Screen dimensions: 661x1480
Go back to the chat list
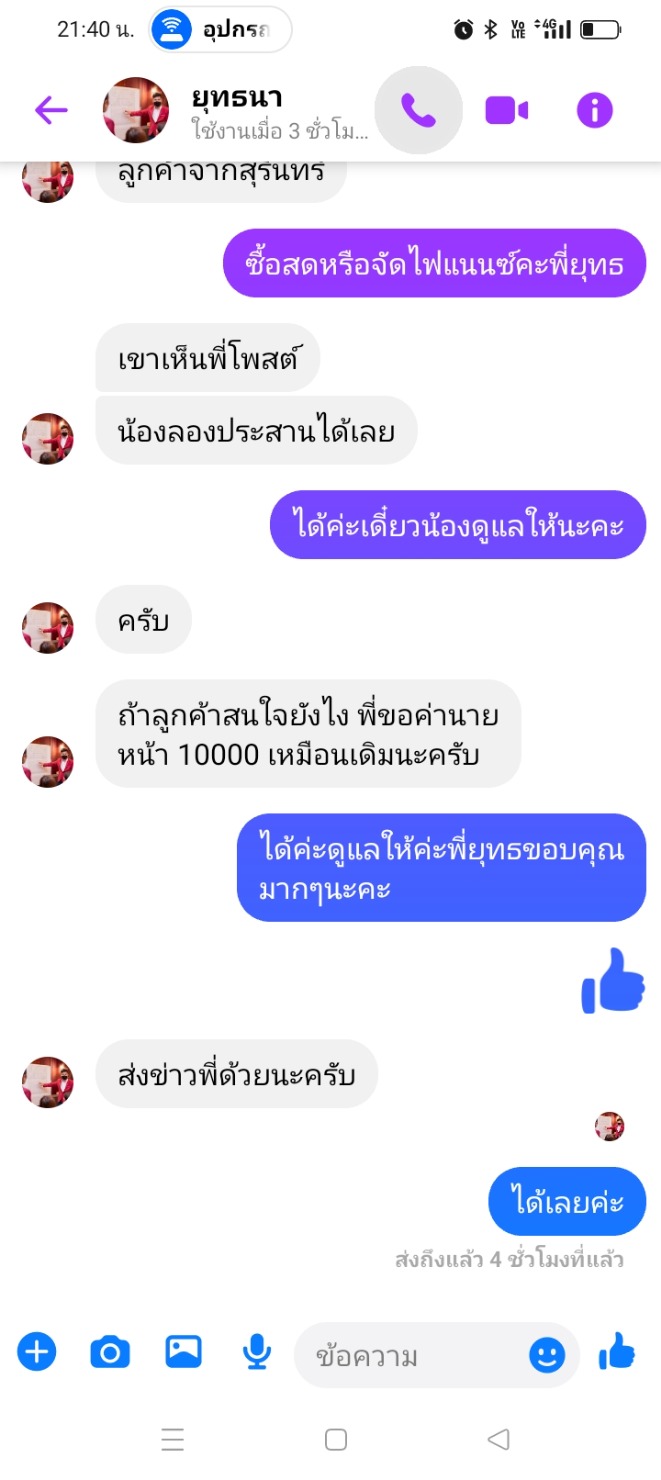tap(51, 110)
